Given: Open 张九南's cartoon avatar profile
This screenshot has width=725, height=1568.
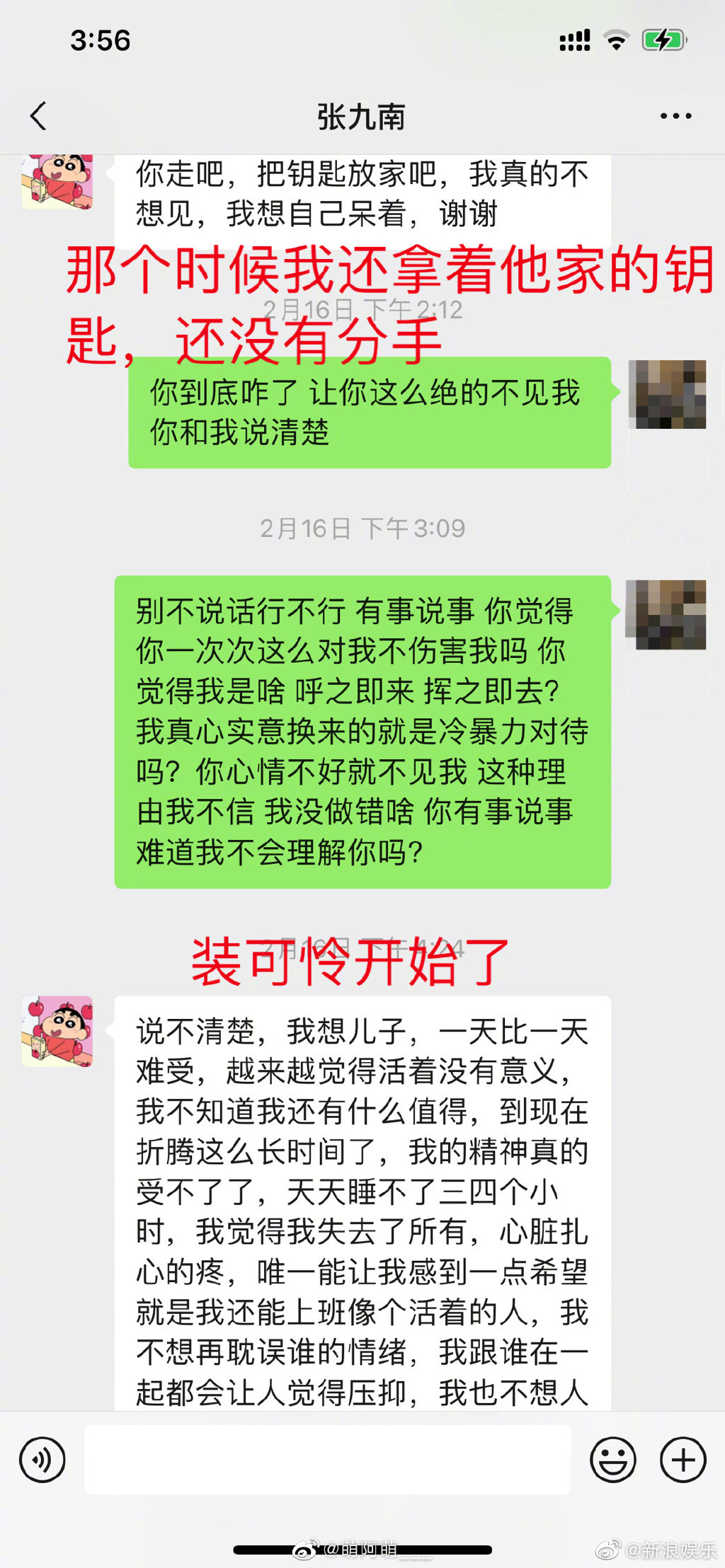Looking at the screenshot, I should (x=57, y=1031).
